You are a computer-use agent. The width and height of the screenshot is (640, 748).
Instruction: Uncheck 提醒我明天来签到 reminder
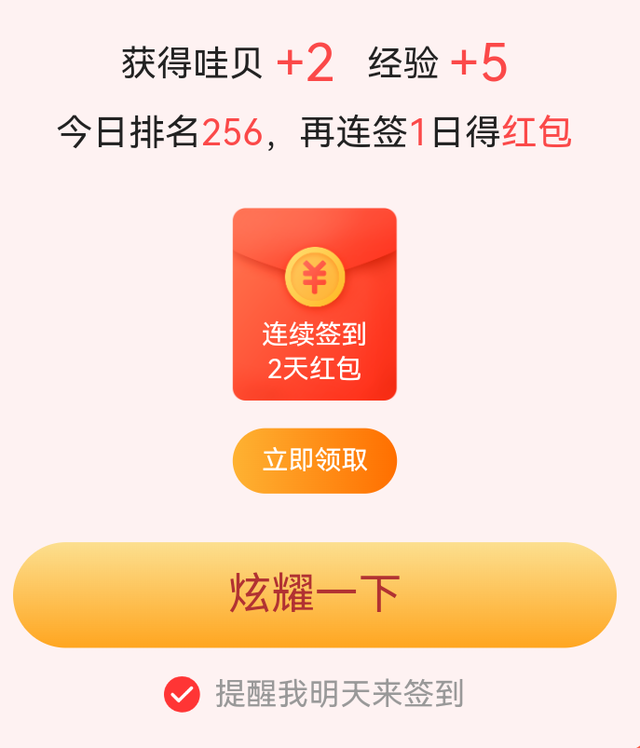tap(182, 693)
